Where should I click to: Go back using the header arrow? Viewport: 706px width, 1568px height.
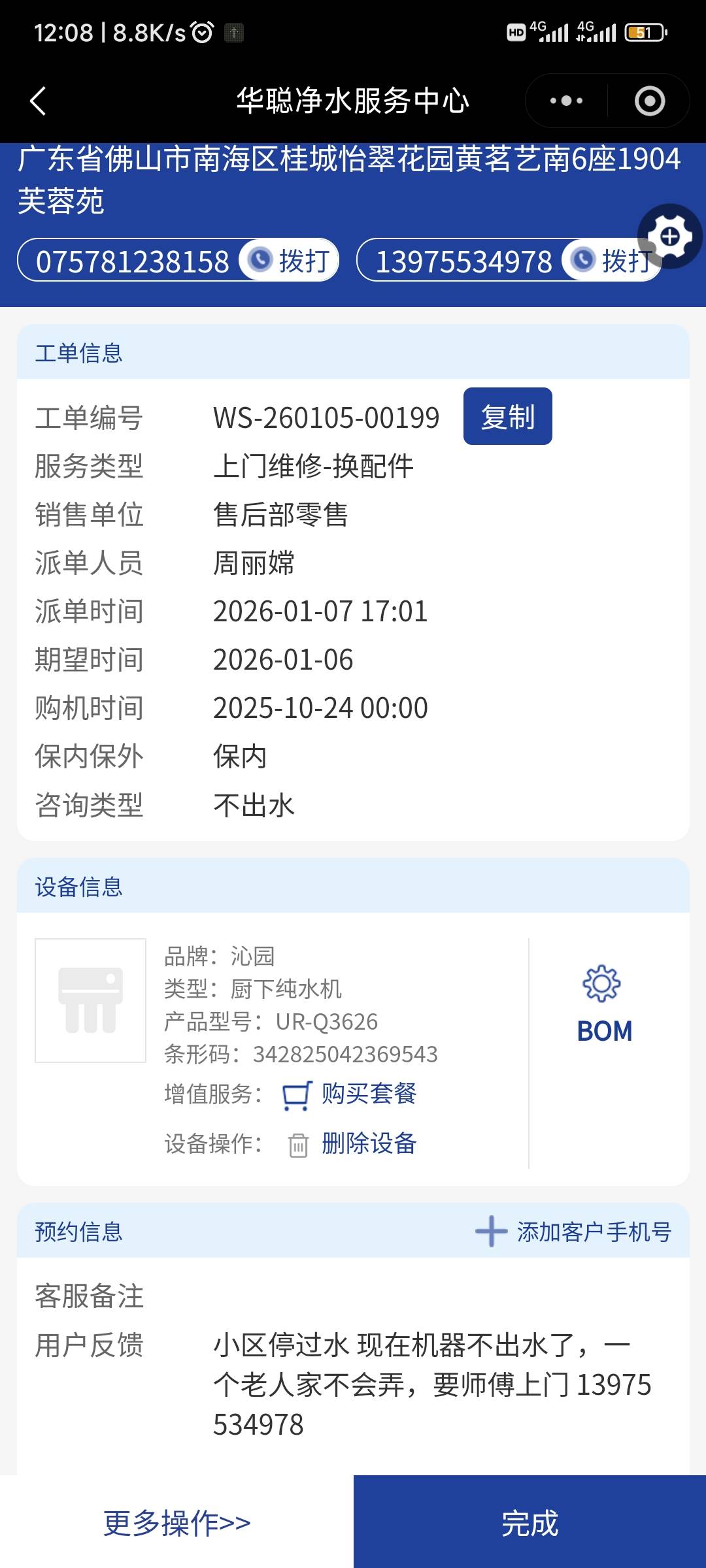[x=38, y=101]
